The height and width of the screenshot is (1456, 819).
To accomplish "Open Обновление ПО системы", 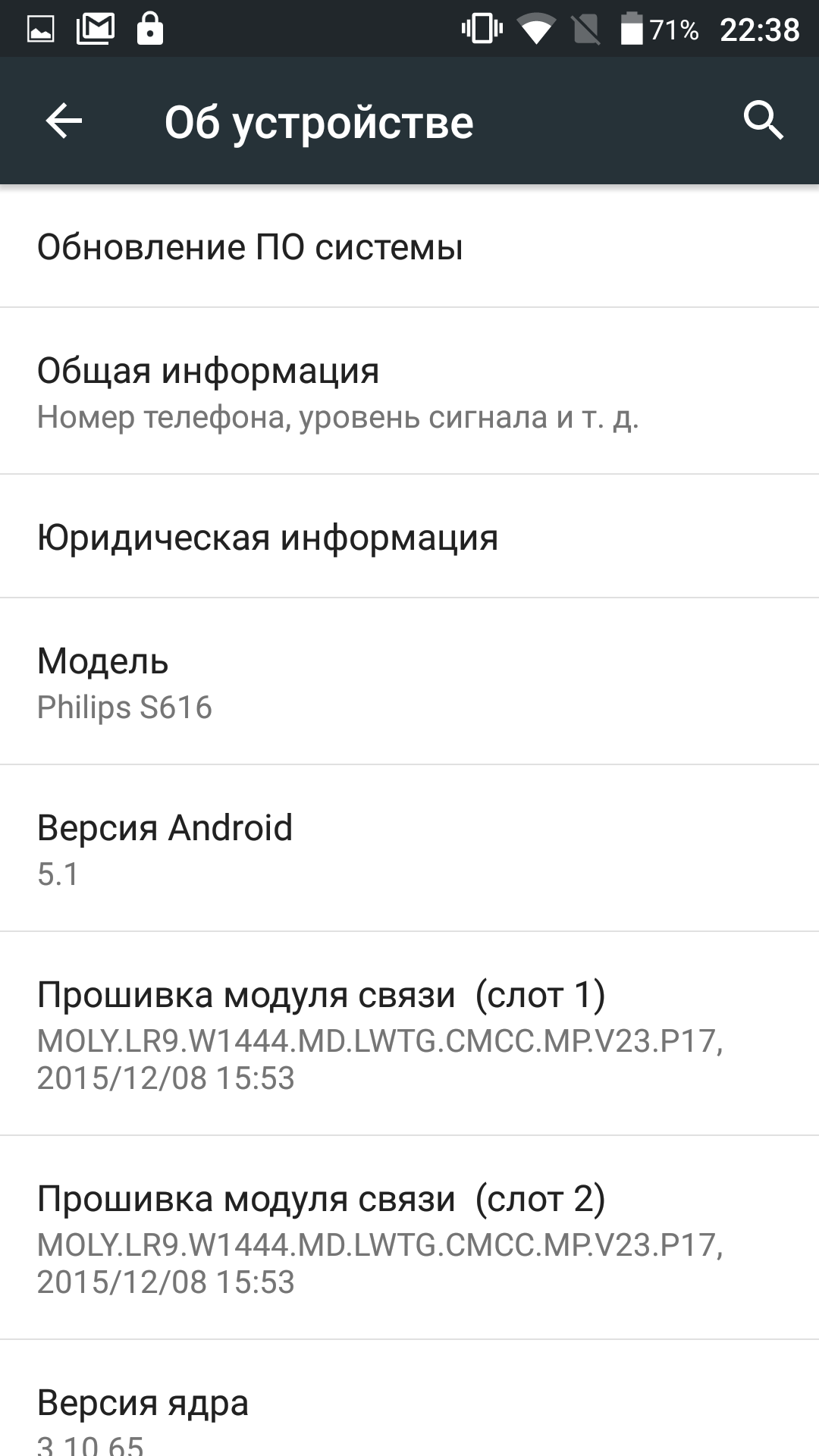I will click(x=409, y=246).
